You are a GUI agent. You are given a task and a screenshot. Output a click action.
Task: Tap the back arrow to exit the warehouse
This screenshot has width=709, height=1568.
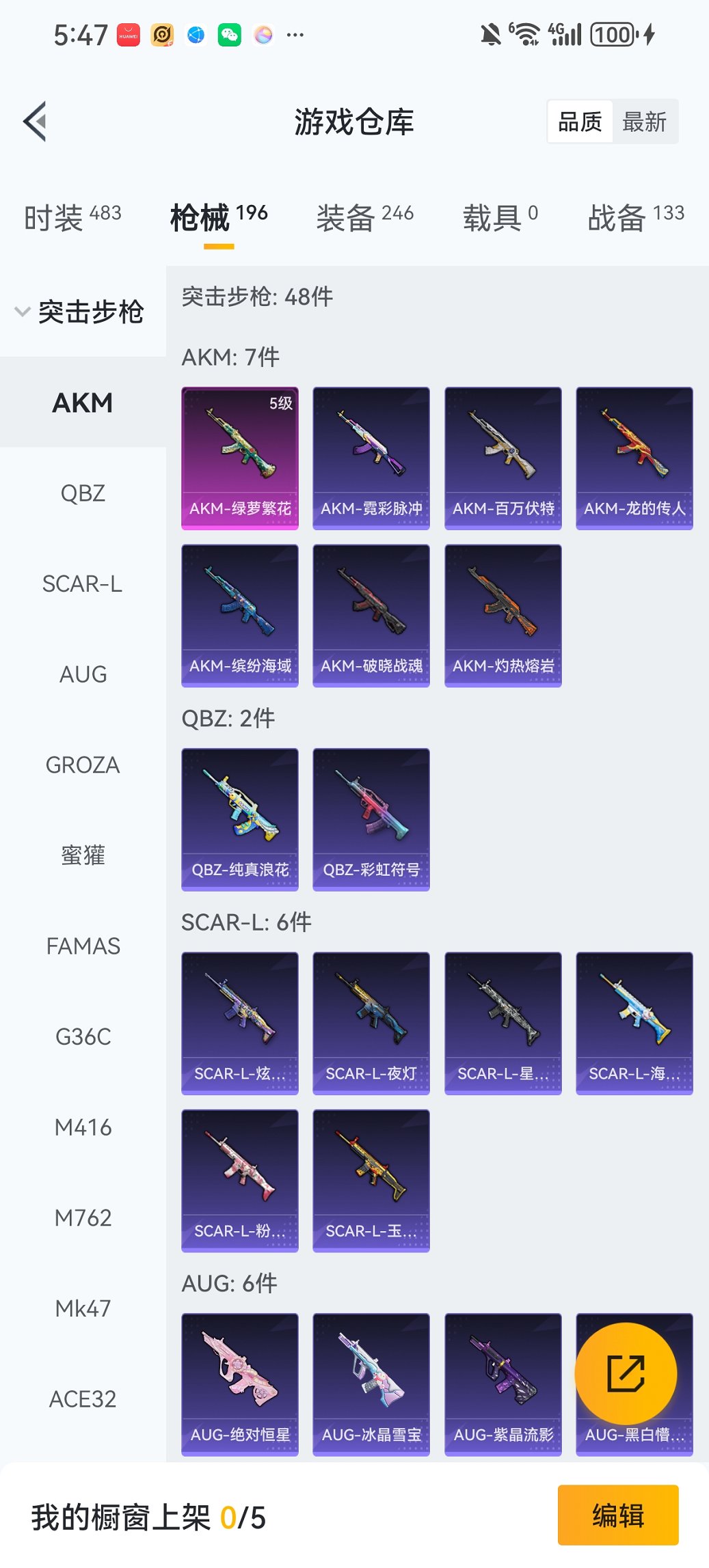click(36, 120)
